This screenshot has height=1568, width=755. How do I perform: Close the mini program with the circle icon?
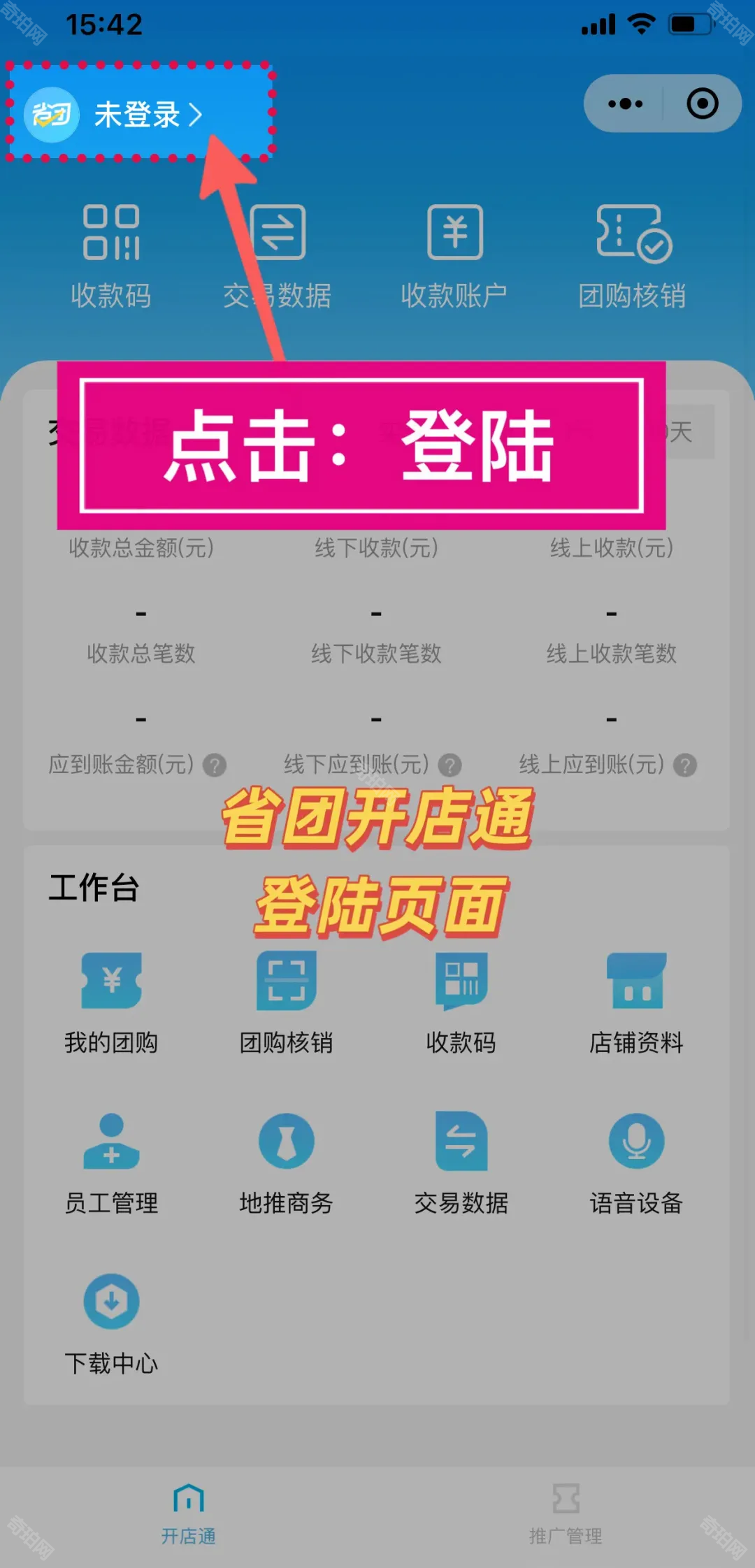click(702, 104)
